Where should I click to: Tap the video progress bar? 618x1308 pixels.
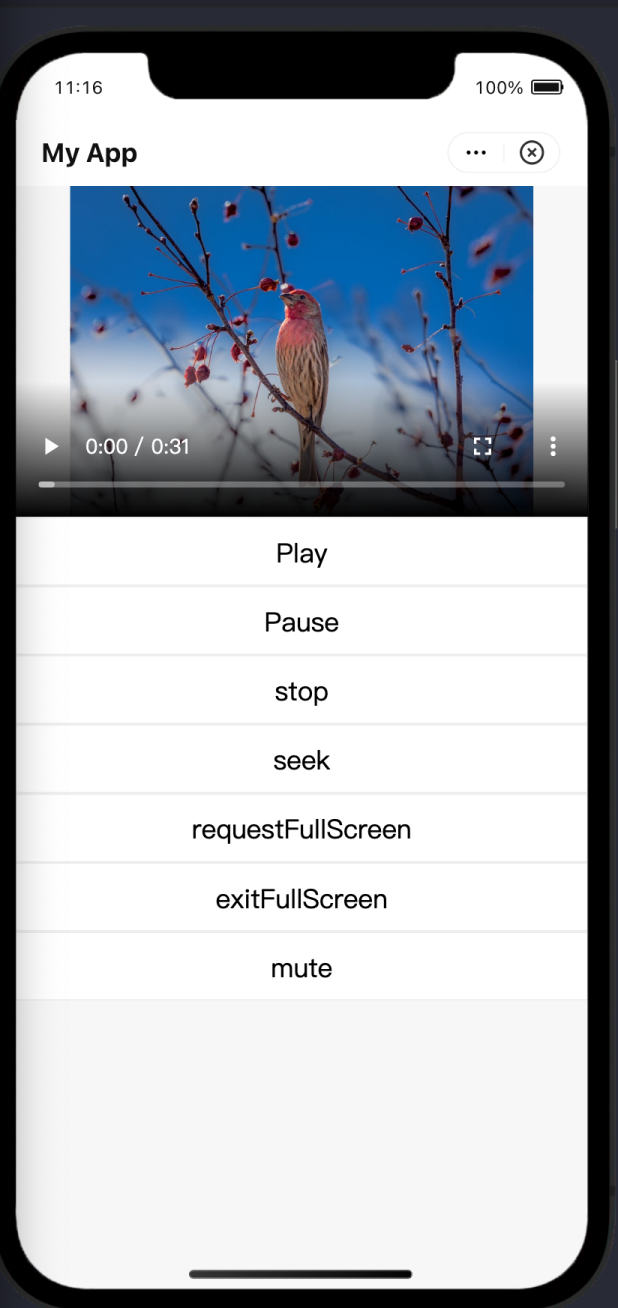(301, 484)
